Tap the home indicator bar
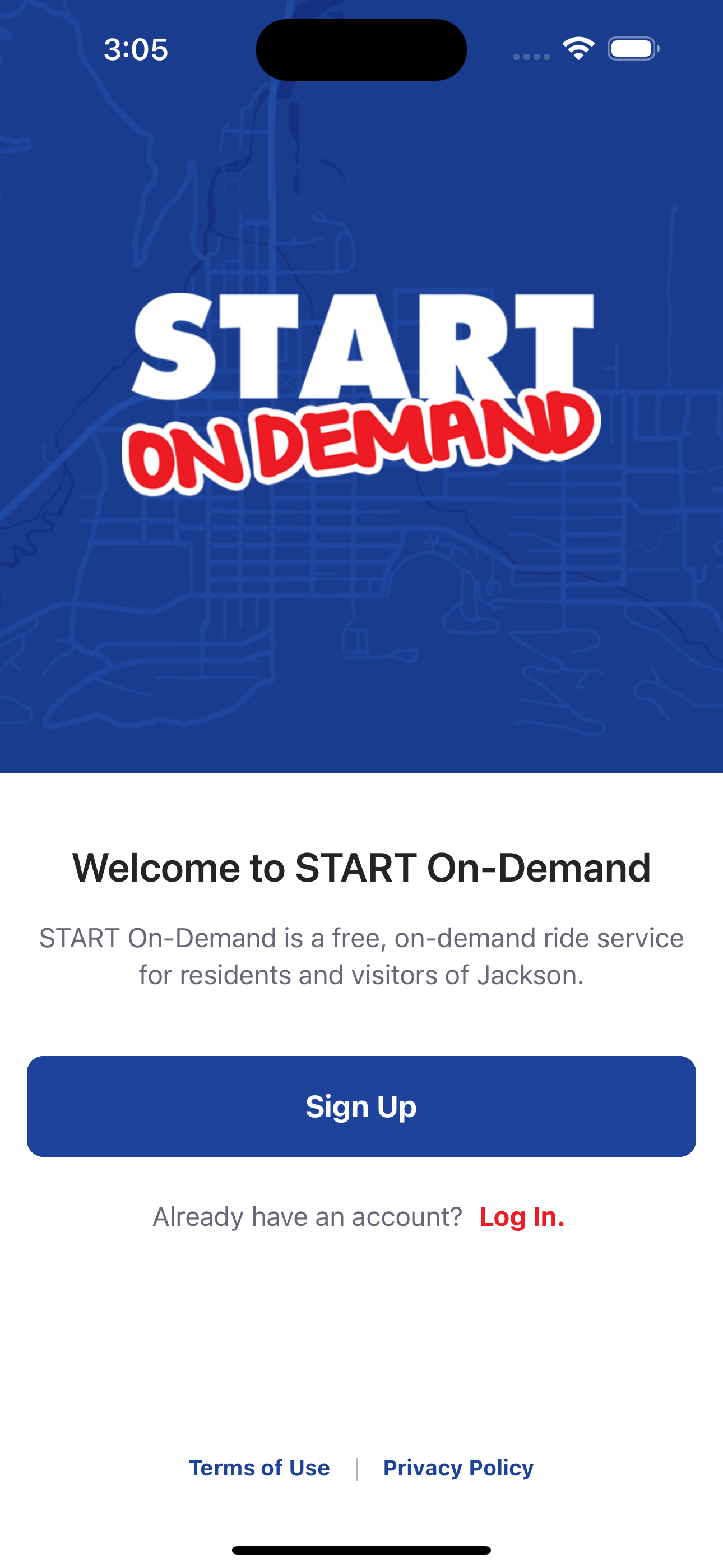The width and height of the screenshot is (723, 1568). click(x=361, y=1549)
